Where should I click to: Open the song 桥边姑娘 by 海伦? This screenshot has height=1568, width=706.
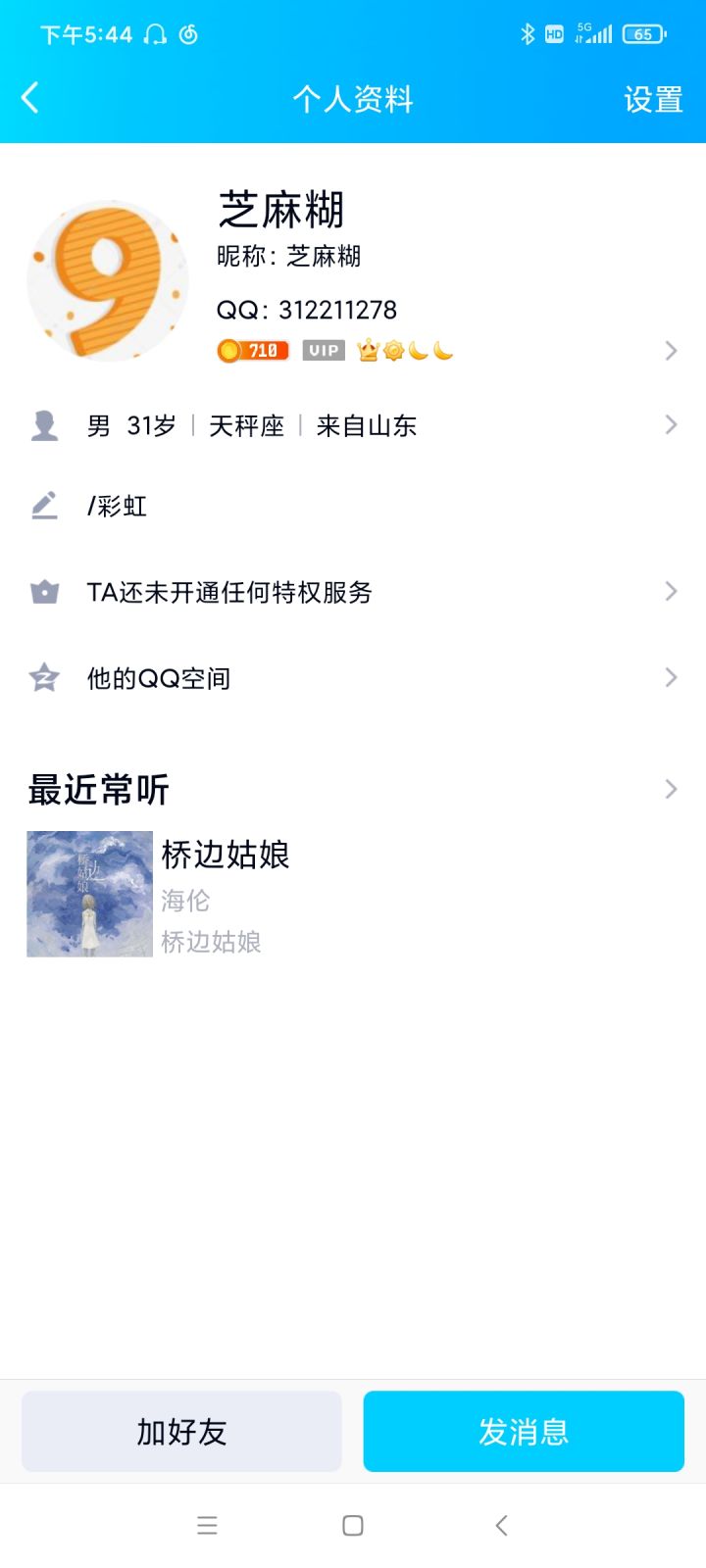[226, 893]
